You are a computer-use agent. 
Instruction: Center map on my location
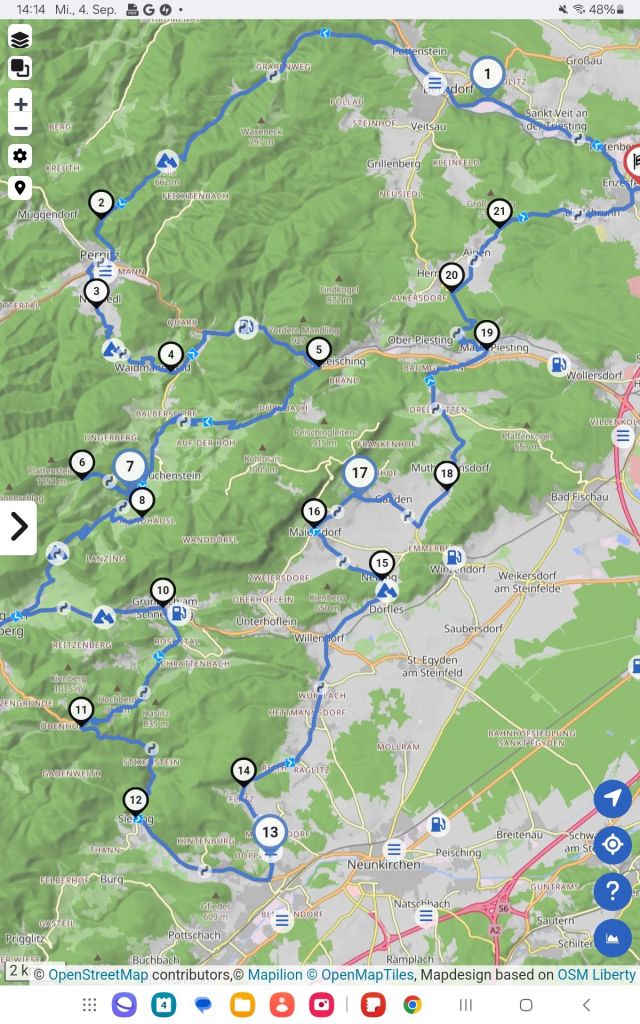pos(612,845)
